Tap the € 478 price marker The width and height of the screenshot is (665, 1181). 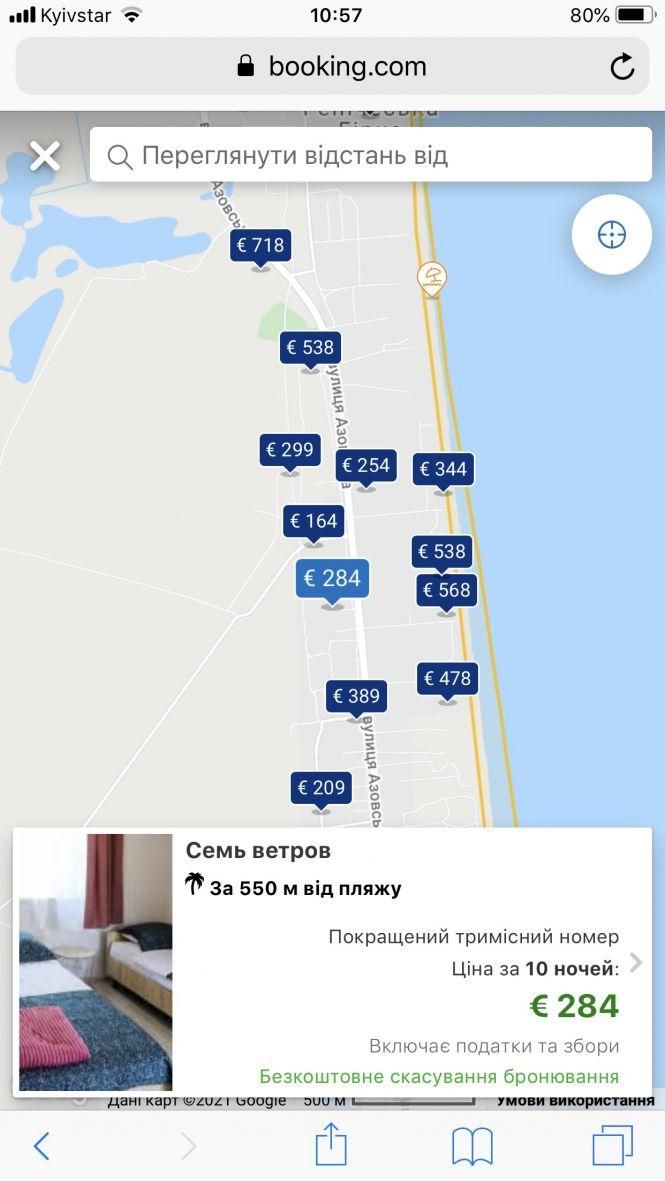pos(447,679)
